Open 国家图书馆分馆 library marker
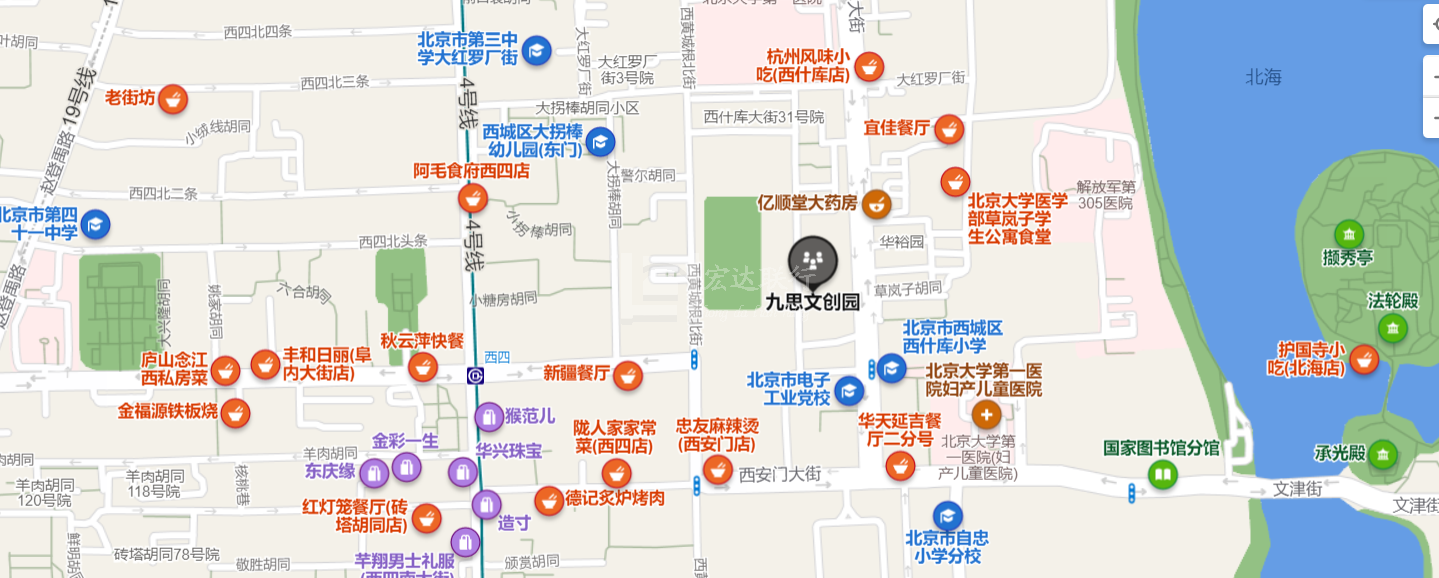Image resolution: width=1439 pixels, height=578 pixels. click(1161, 474)
